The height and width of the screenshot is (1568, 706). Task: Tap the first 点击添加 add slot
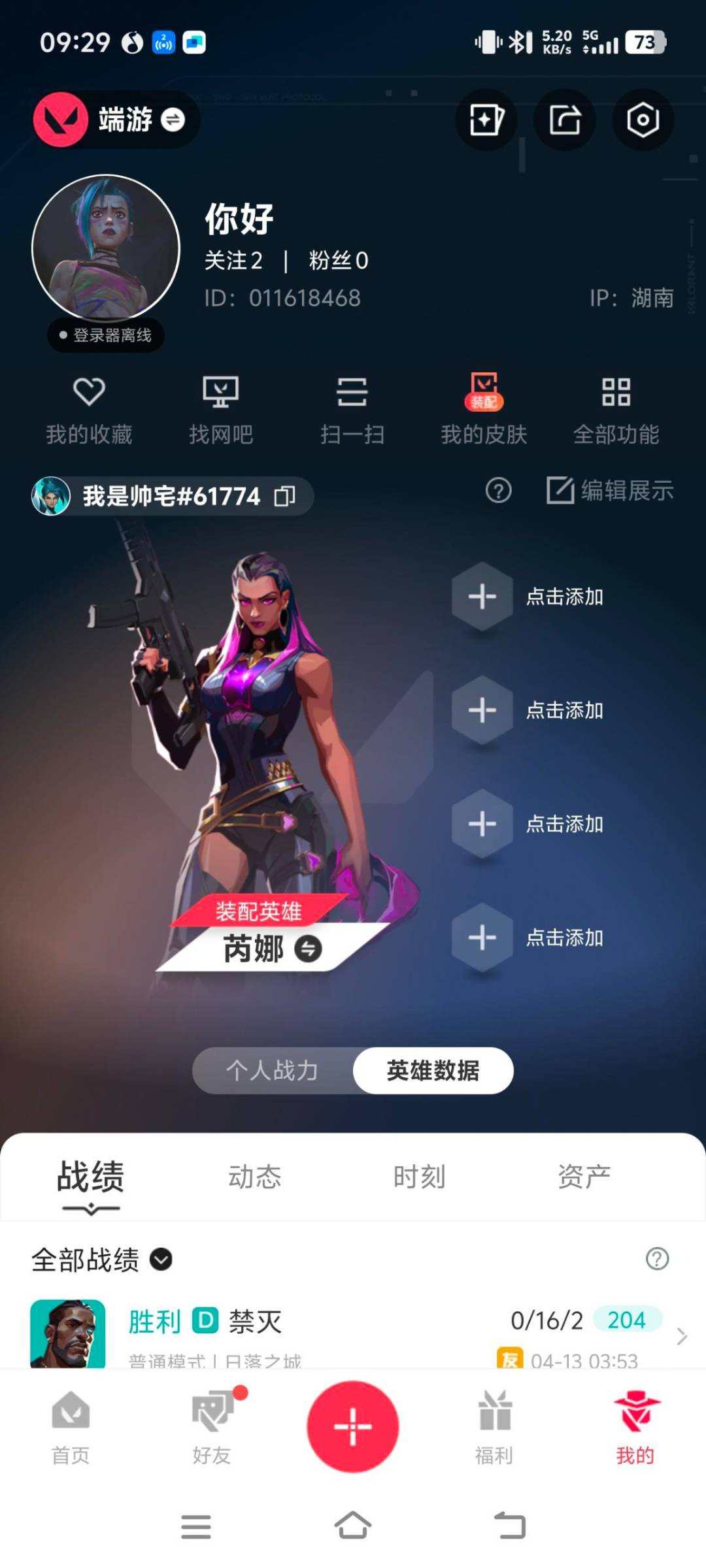(482, 596)
